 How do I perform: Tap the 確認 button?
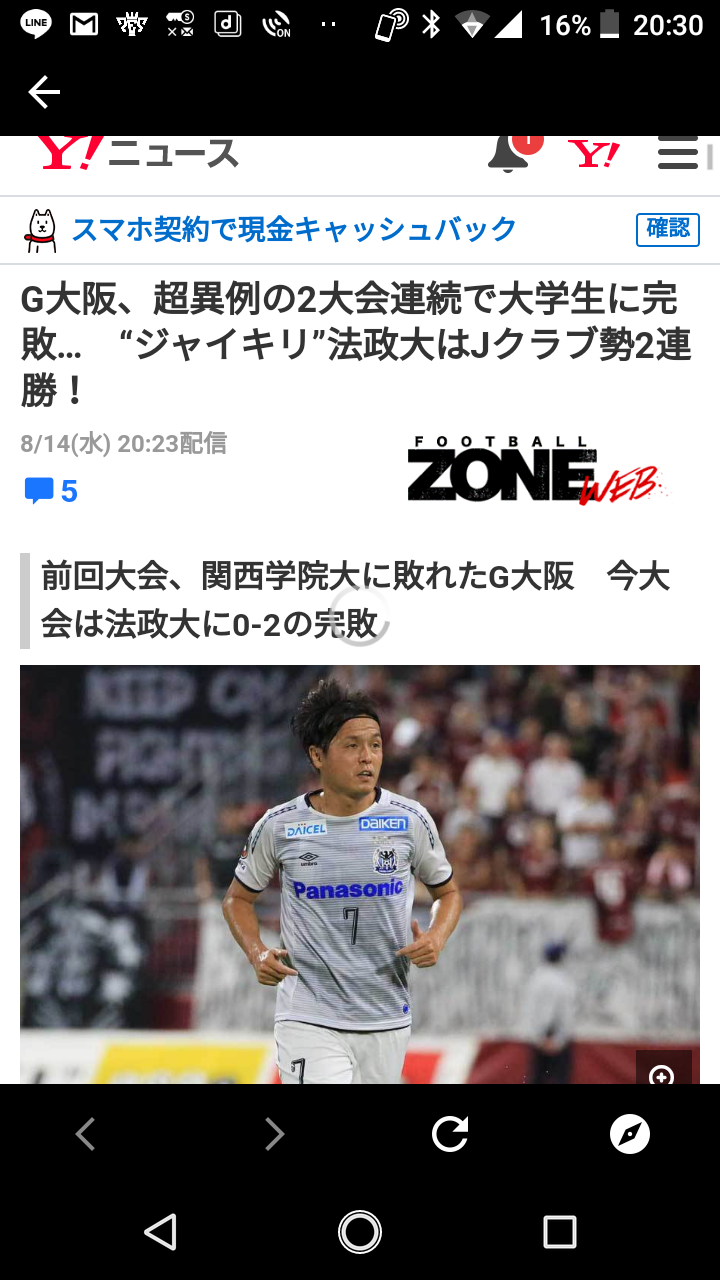(x=667, y=229)
